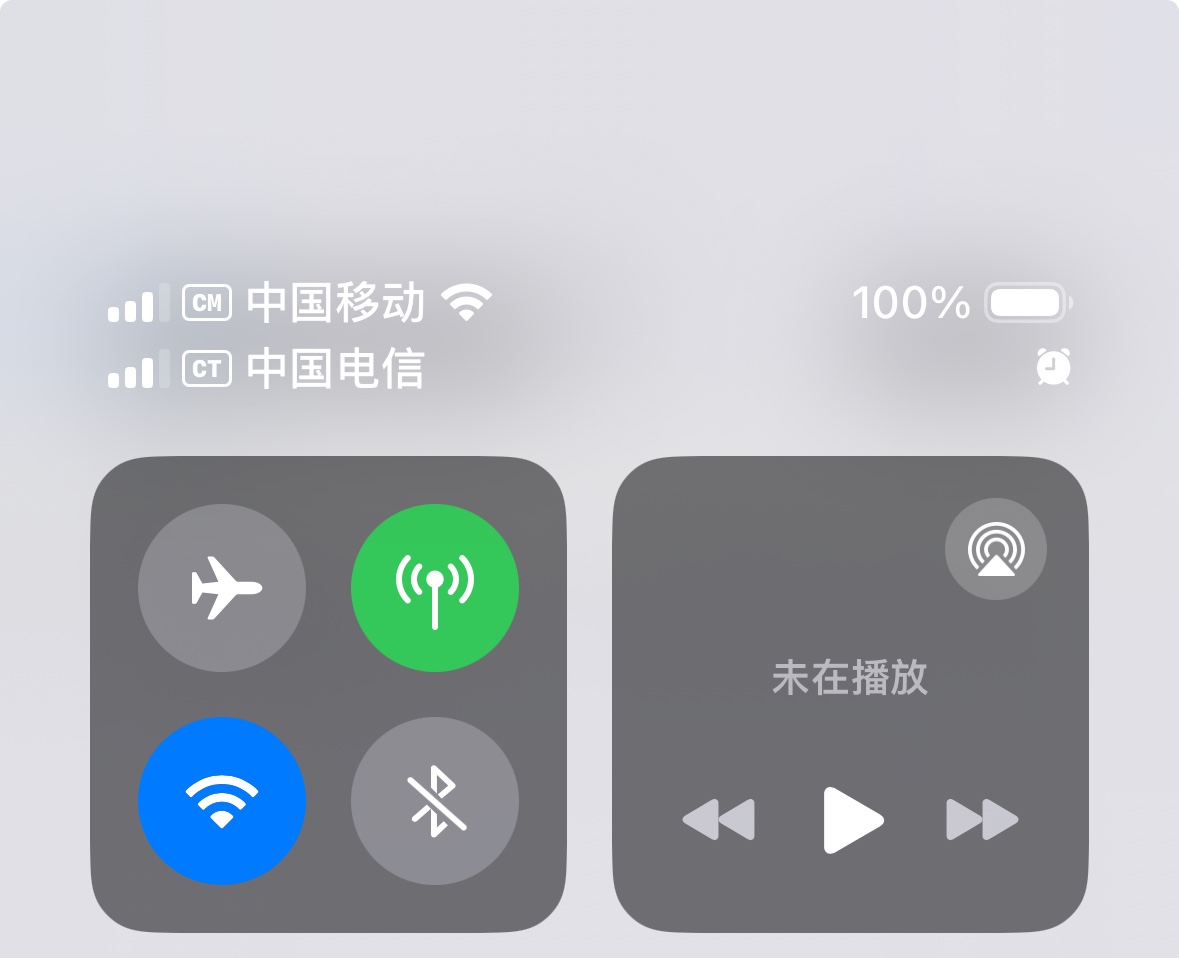This screenshot has height=958, width=1179.
Task: Skip to previous track
Action: click(x=719, y=820)
